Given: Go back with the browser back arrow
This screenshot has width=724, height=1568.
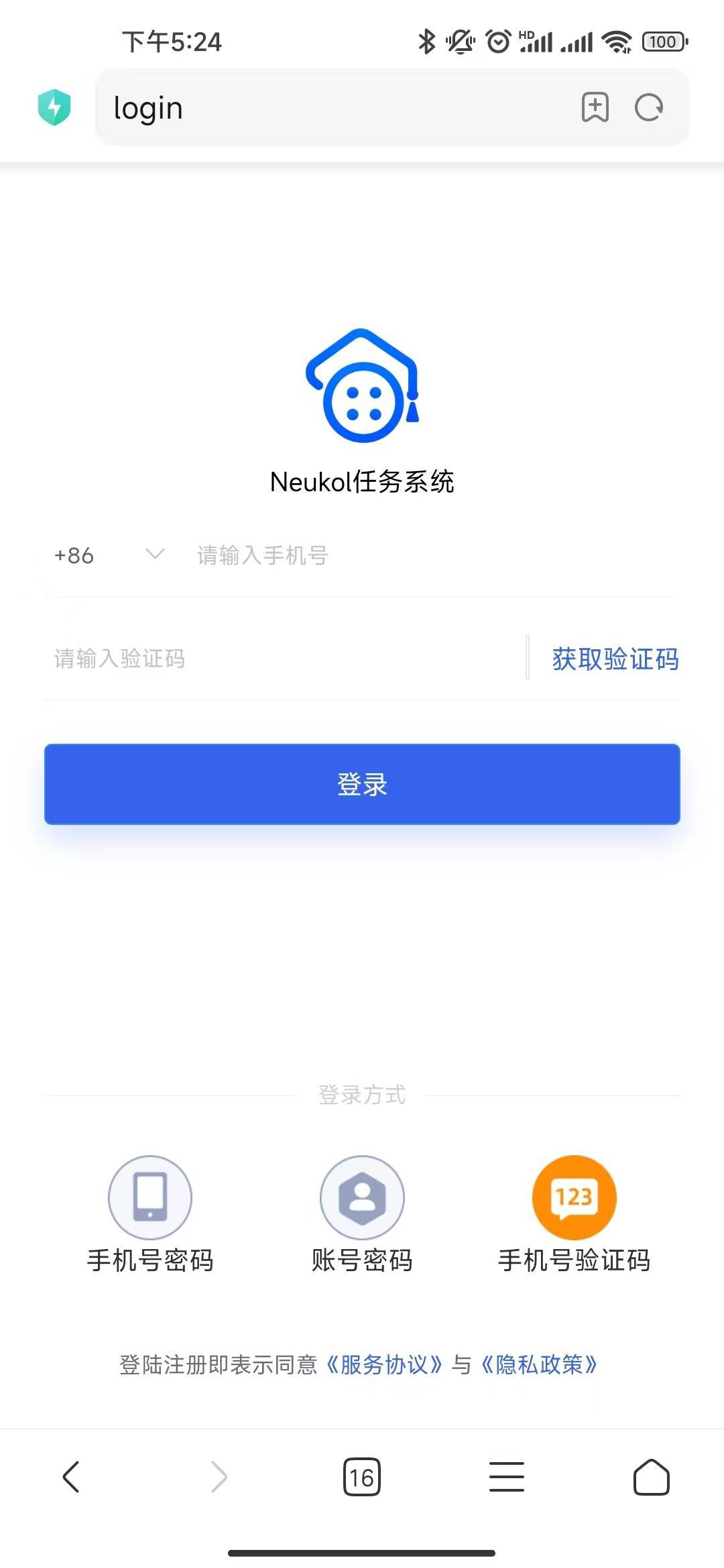Looking at the screenshot, I should pos(71,1477).
